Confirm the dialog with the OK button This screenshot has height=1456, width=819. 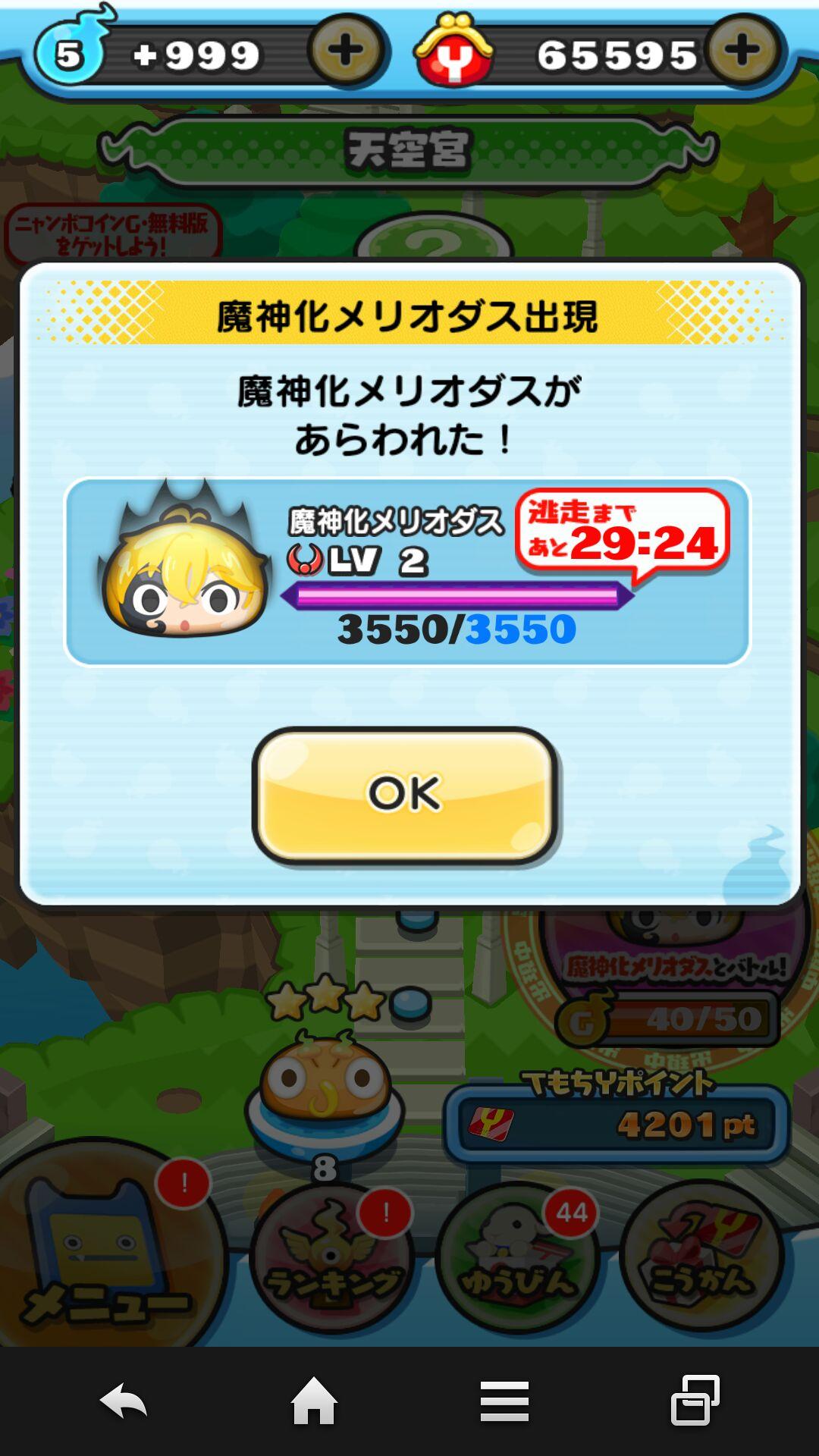[405, 794]
